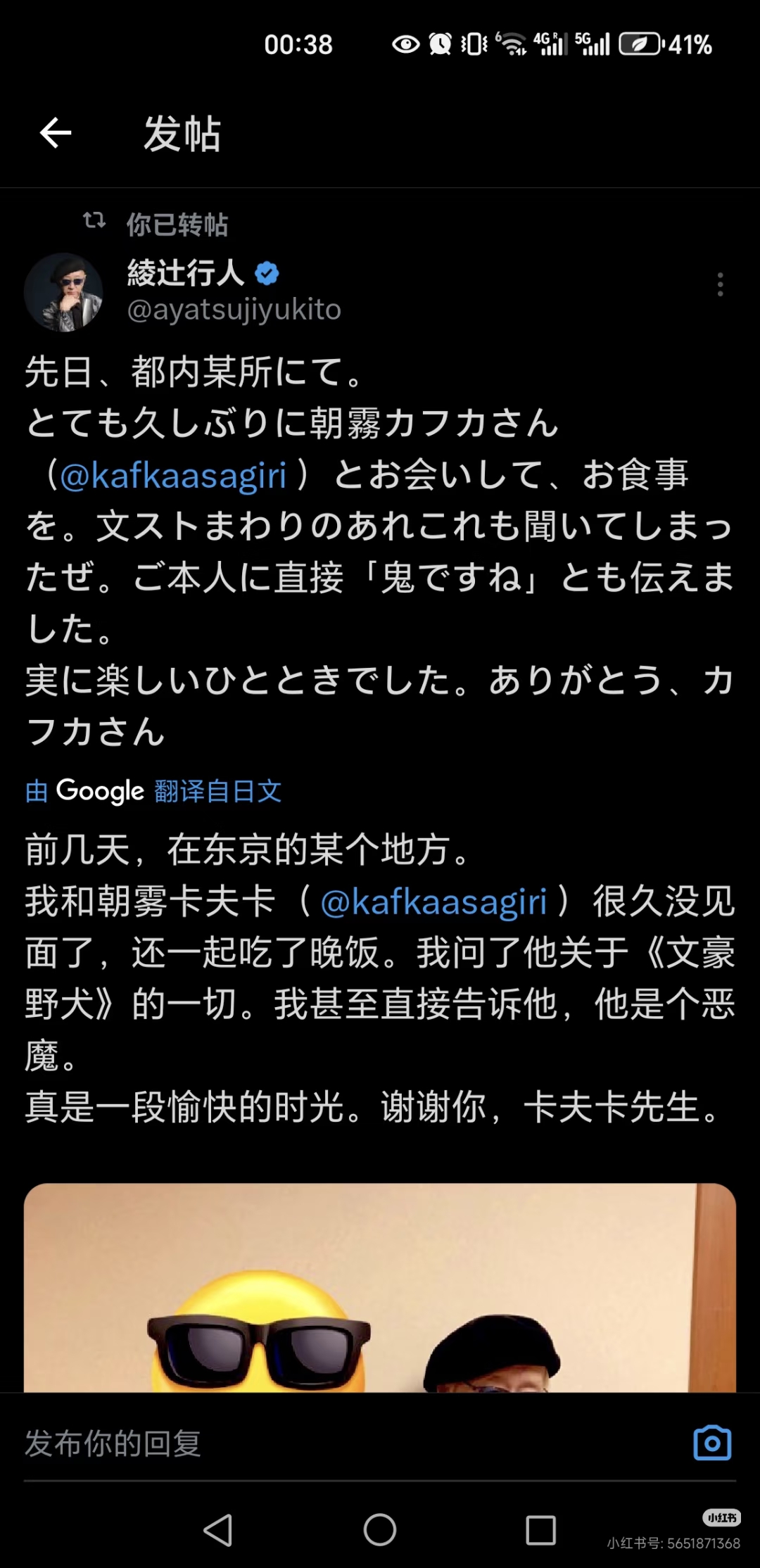The height and width of the screenshot is (1568, 760).
Task: Open the post's three-dot overflow menu
Action: pos(720,284)
